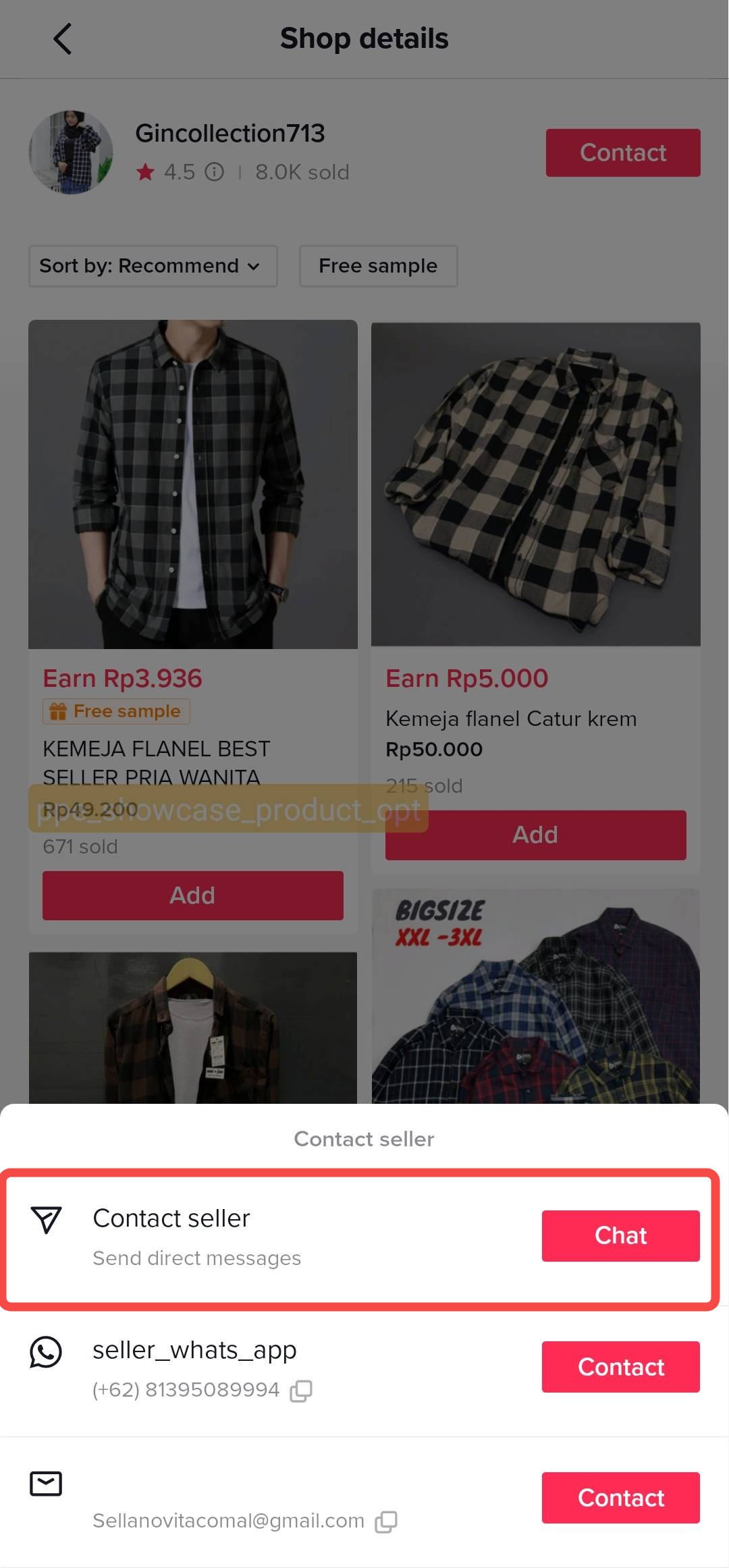The width and height of the screenshot is (729, 1568).
Task: Go back from Shop details
Action: click(63, 38)
